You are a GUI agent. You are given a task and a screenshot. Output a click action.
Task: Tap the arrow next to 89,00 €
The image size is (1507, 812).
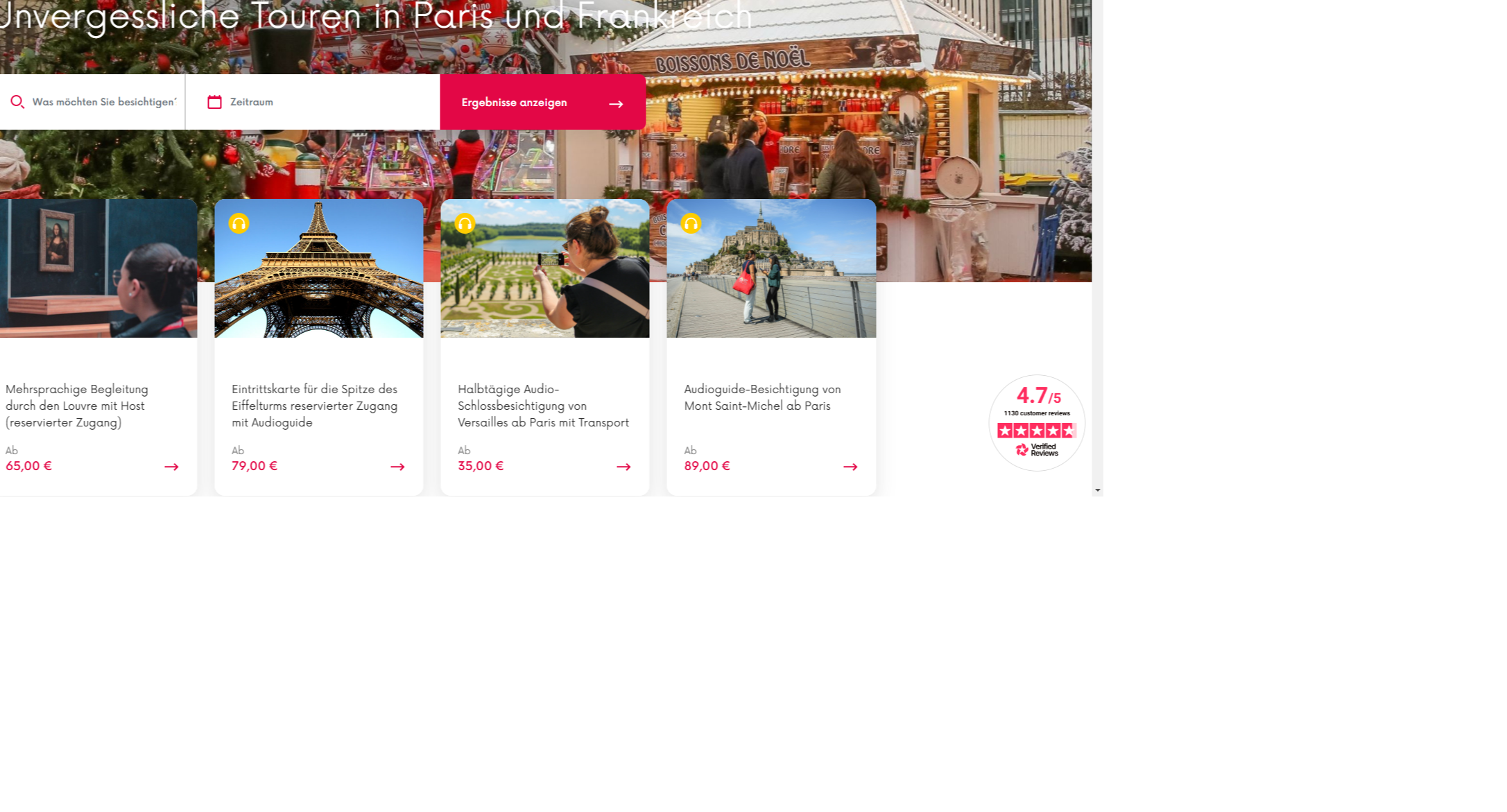pyautogui.click(x=850, y=467)
